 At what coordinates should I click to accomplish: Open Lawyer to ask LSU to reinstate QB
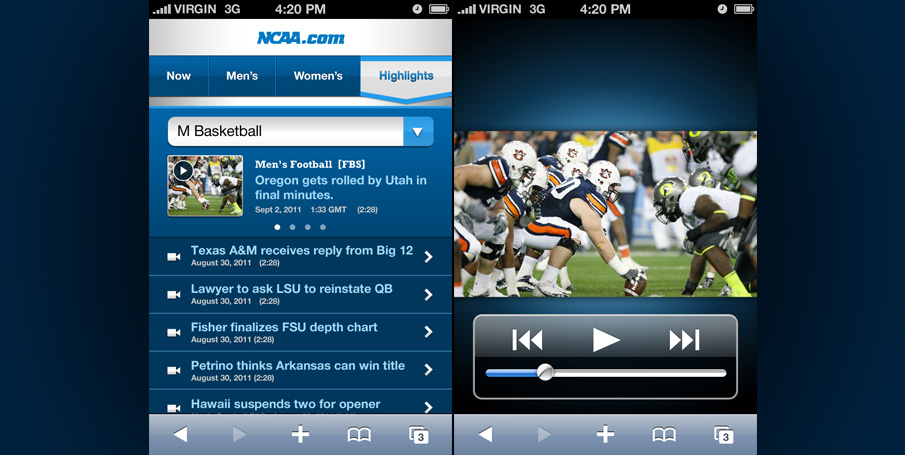[x=300, y=294]
